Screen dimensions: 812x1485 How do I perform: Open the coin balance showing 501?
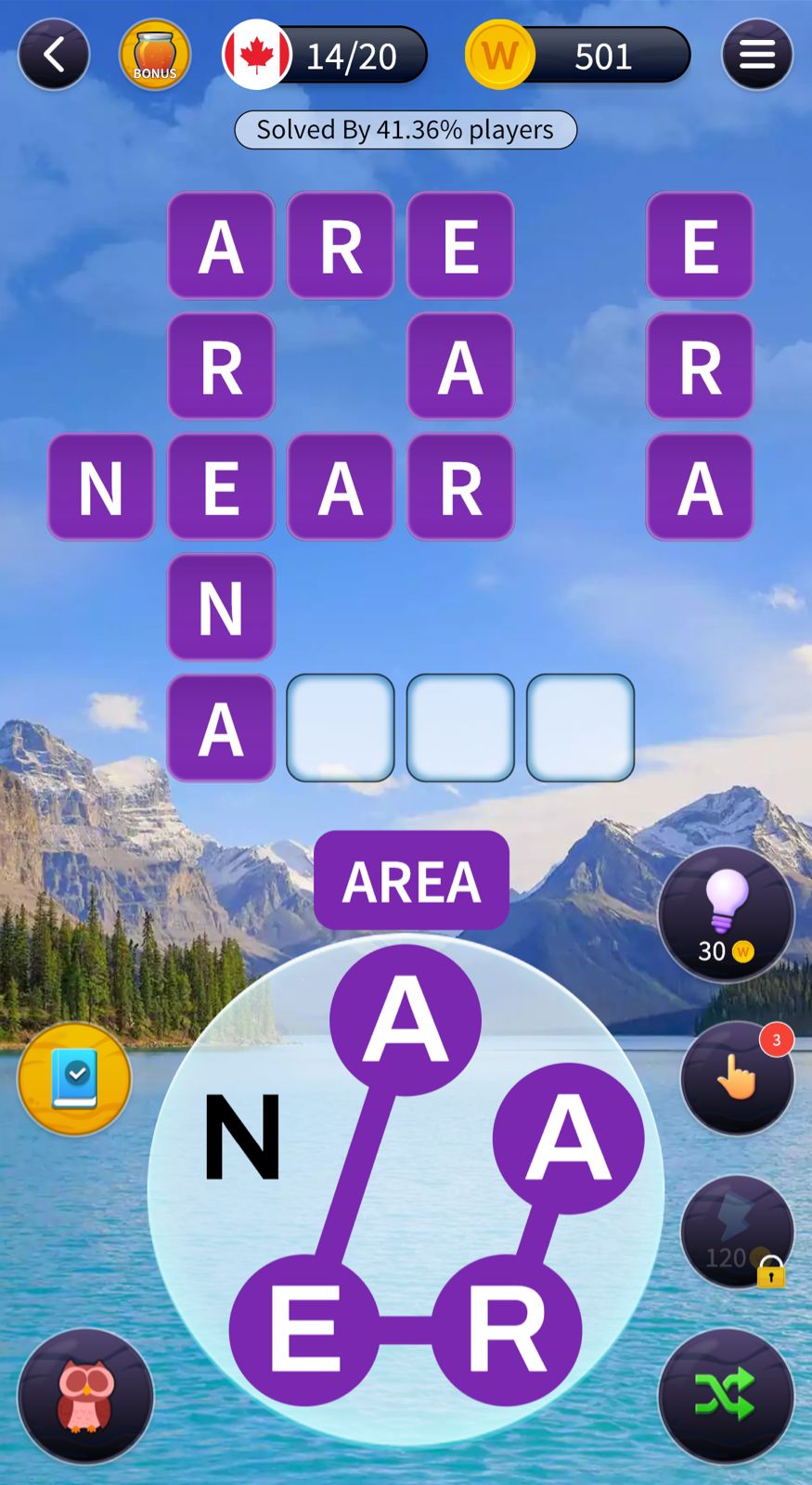tap(579, 56)
